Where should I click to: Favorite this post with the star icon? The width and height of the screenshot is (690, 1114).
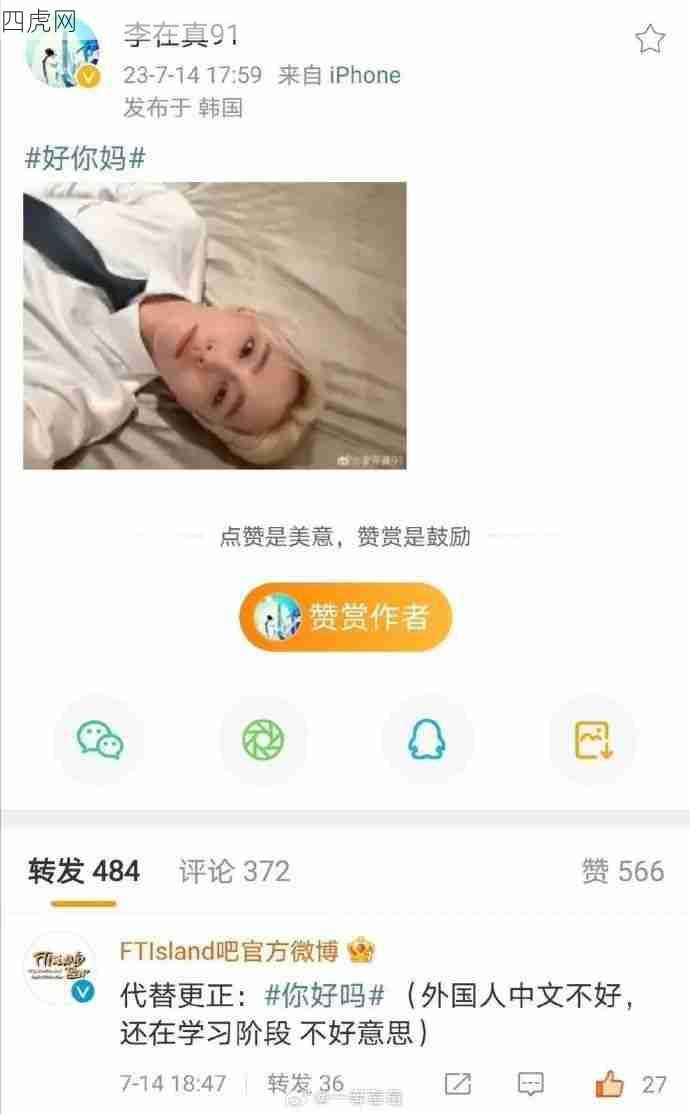pos(650,39)
